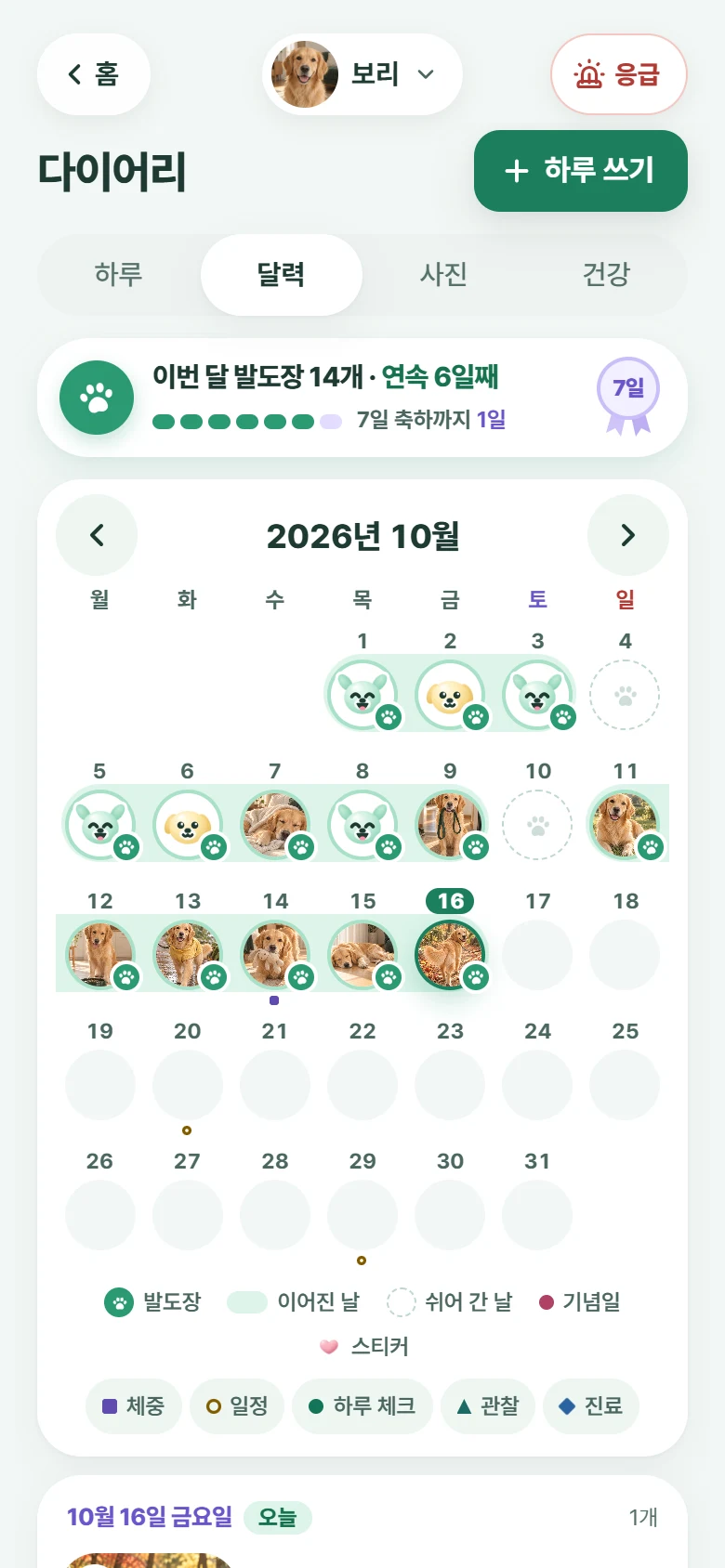Write a new entry with 하루 쓰기
725x1568 pixels.
coord(581,171)
